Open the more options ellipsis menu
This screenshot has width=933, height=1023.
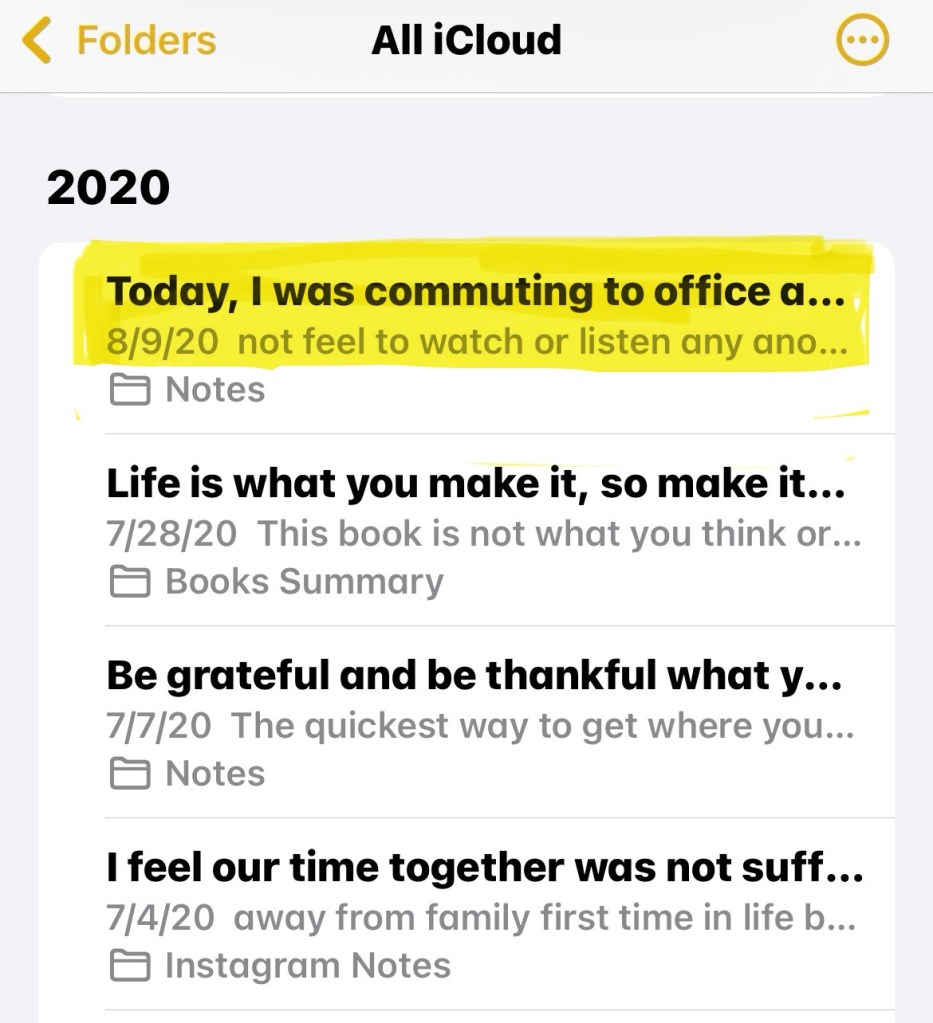coord(860,41)
